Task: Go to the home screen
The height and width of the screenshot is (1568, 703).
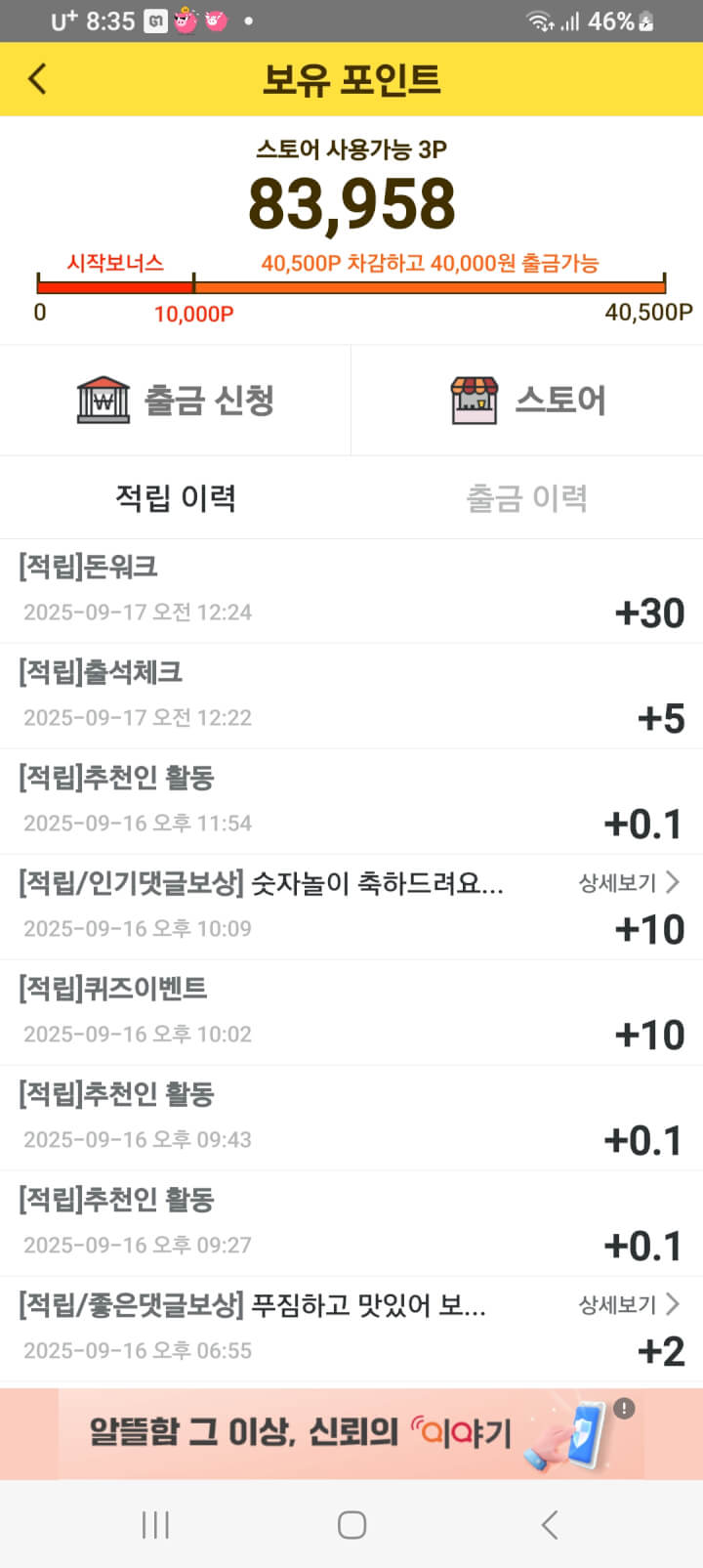Action: point(351,1524)
